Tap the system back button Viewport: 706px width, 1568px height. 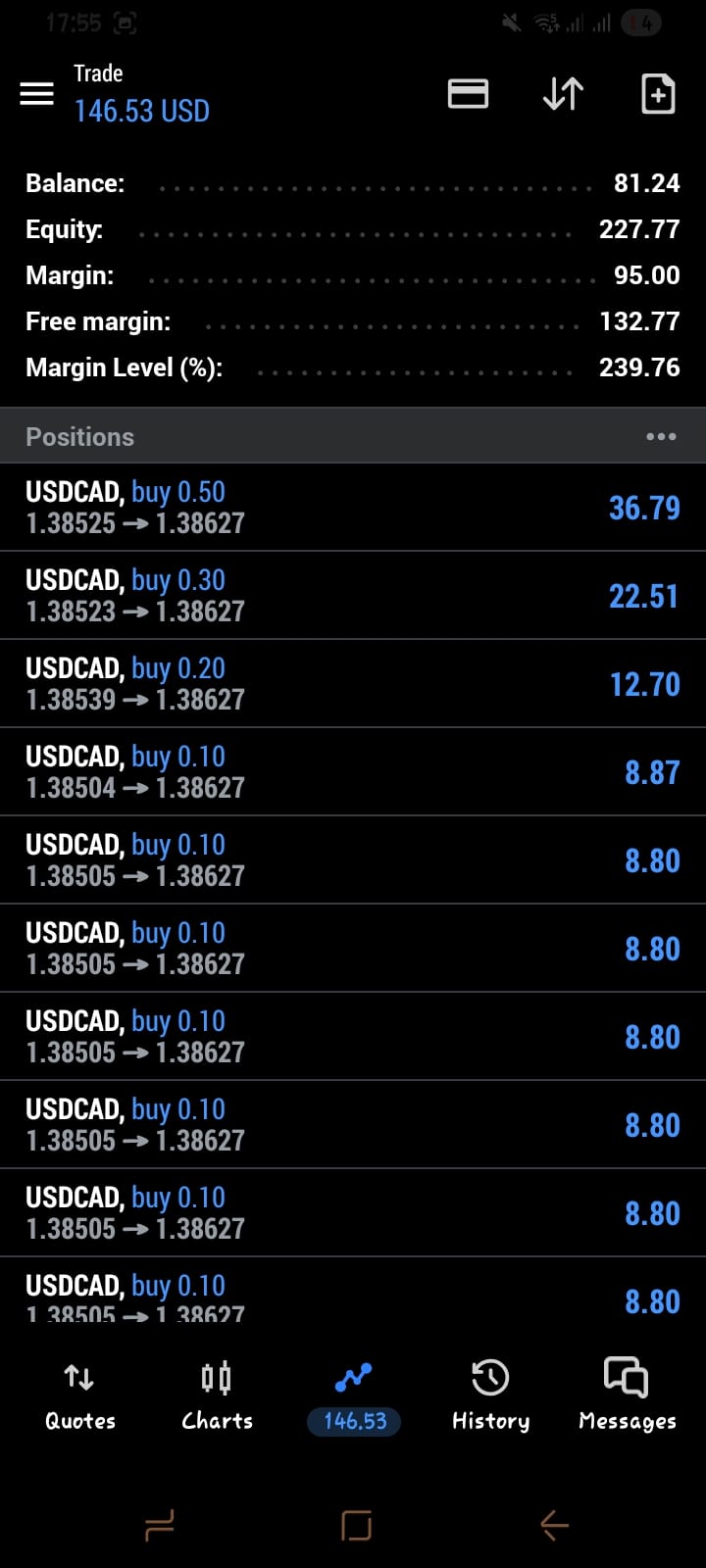point(554,1525)
